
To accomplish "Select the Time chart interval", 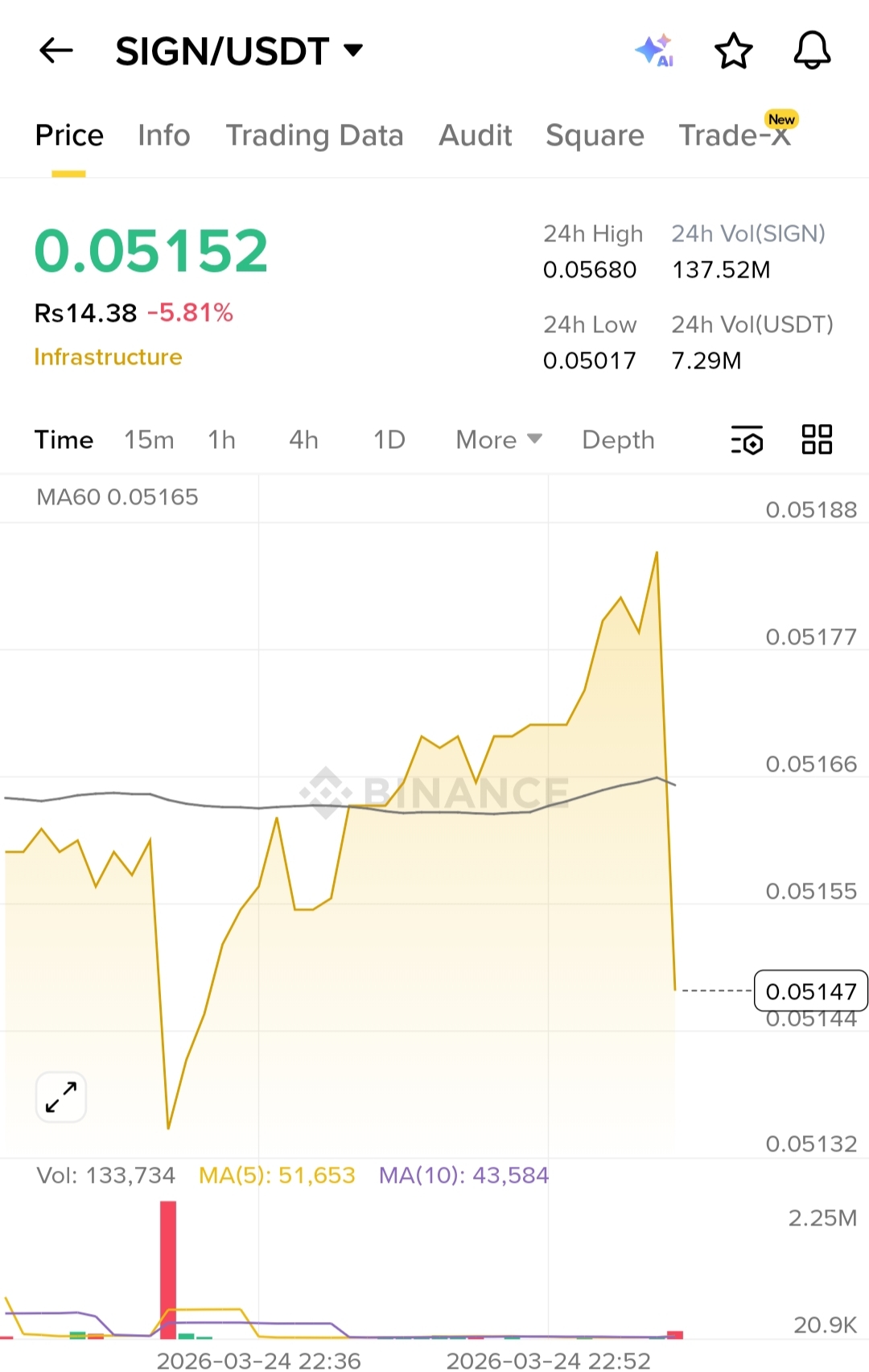I will click(x=64, y=440).
